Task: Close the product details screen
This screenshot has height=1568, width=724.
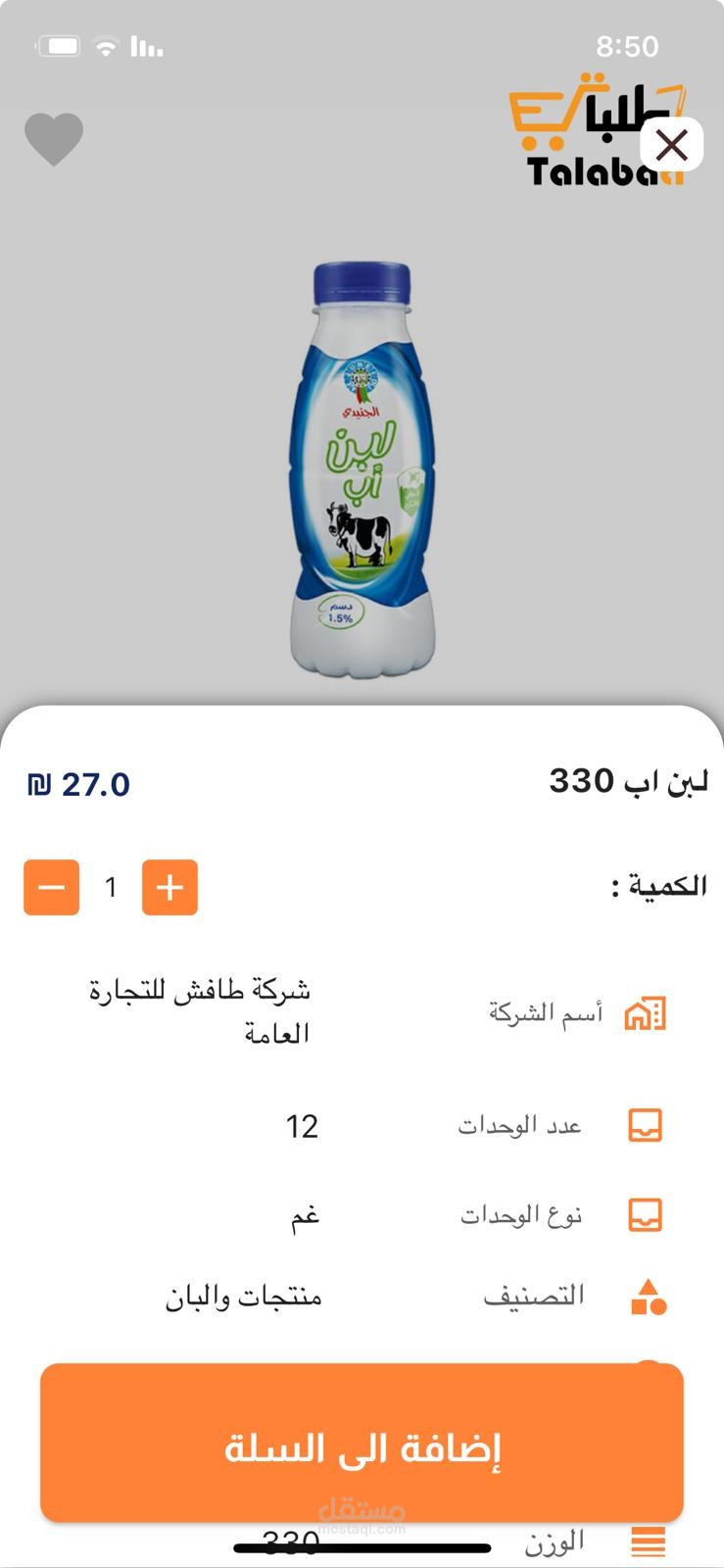Action: coord(672,145)
